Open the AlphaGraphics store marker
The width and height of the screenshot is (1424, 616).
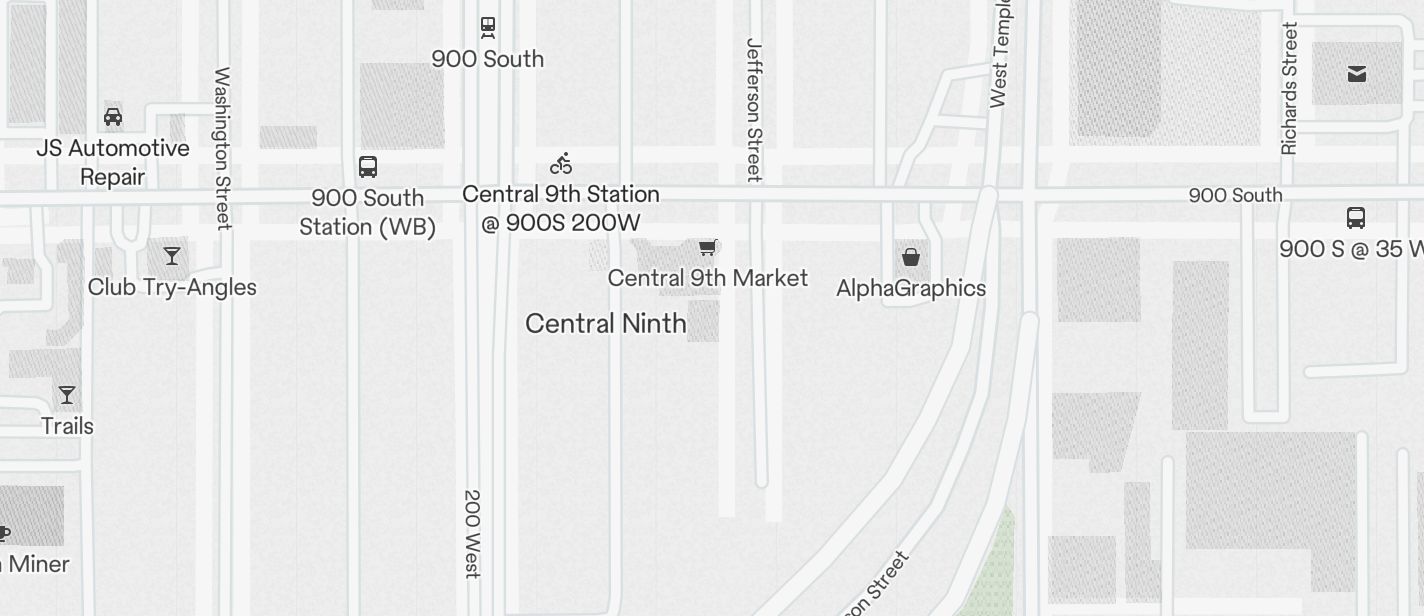tap(911, 257)
